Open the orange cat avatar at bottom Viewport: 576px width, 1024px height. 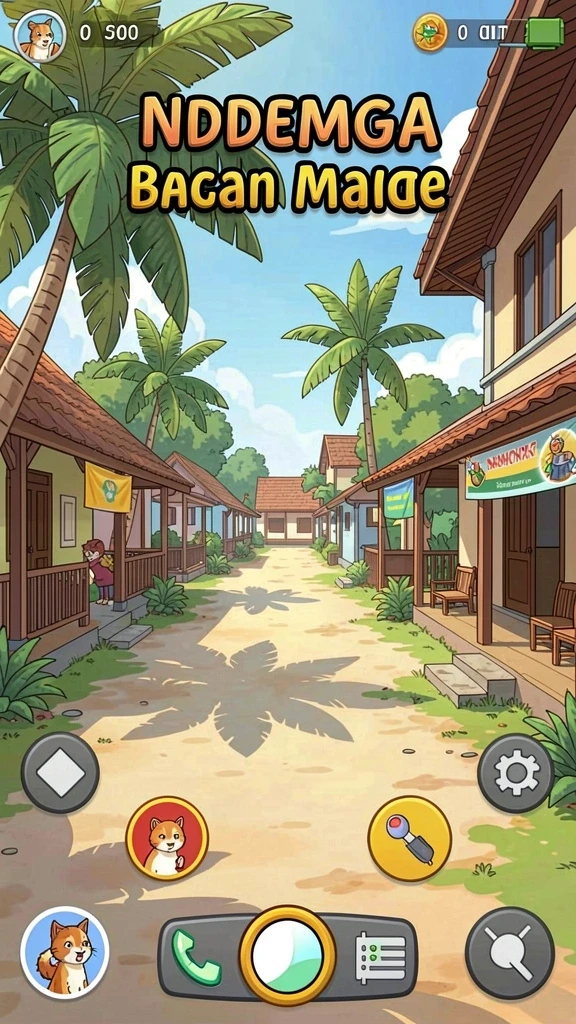click(65, 952)
